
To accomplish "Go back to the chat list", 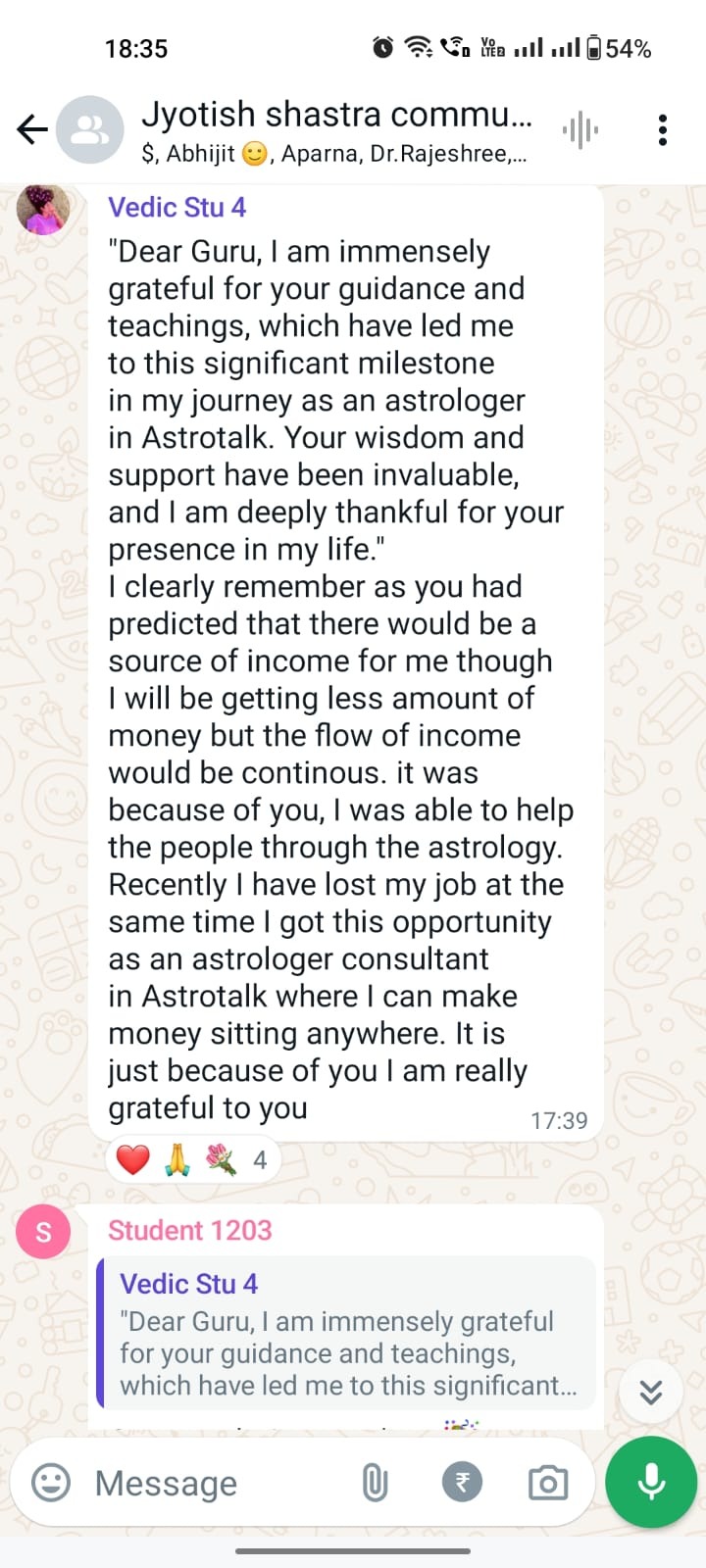I will (x=31, y=129).
